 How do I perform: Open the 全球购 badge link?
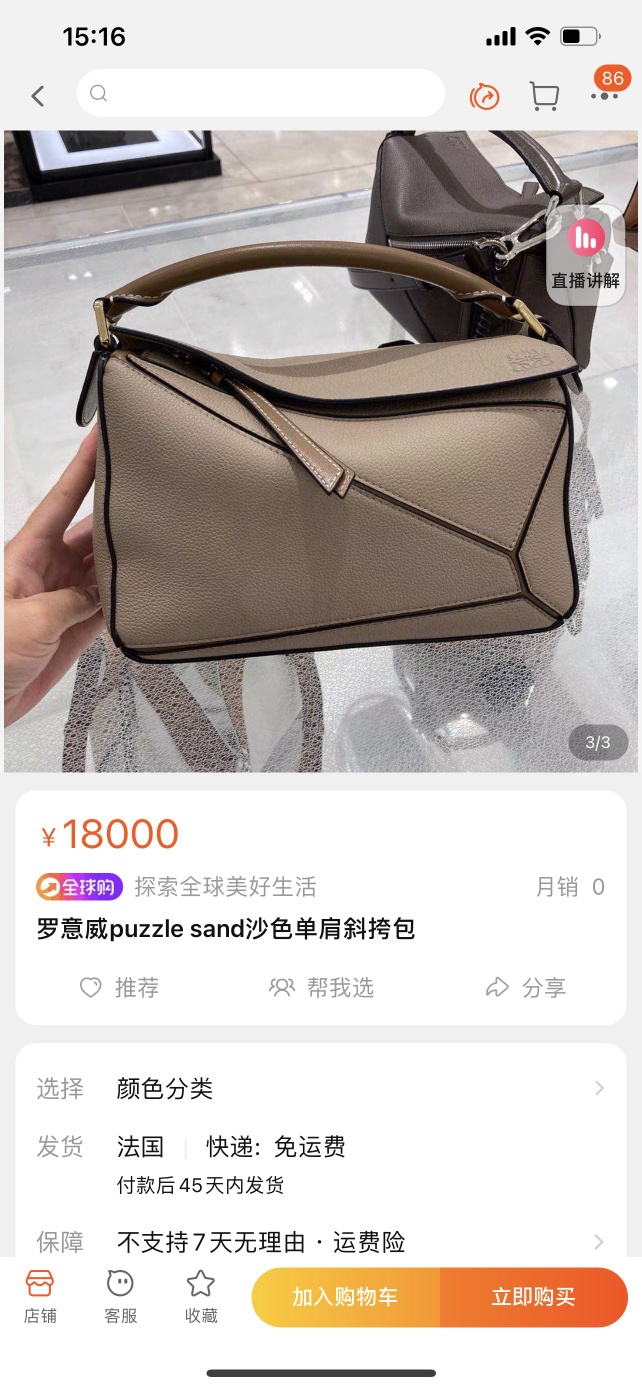[80, 886]
